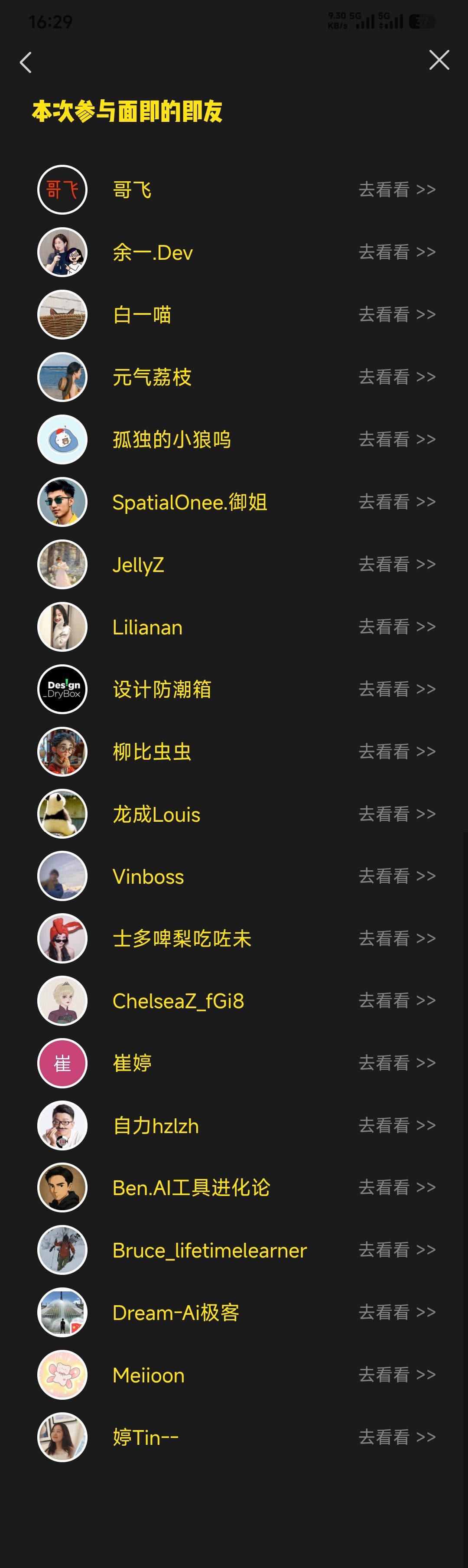Tap 去看看 next to 哥飞
The height and width of the screenshot is (1568, 468).
pyautogui.click(x=397, y=189)
